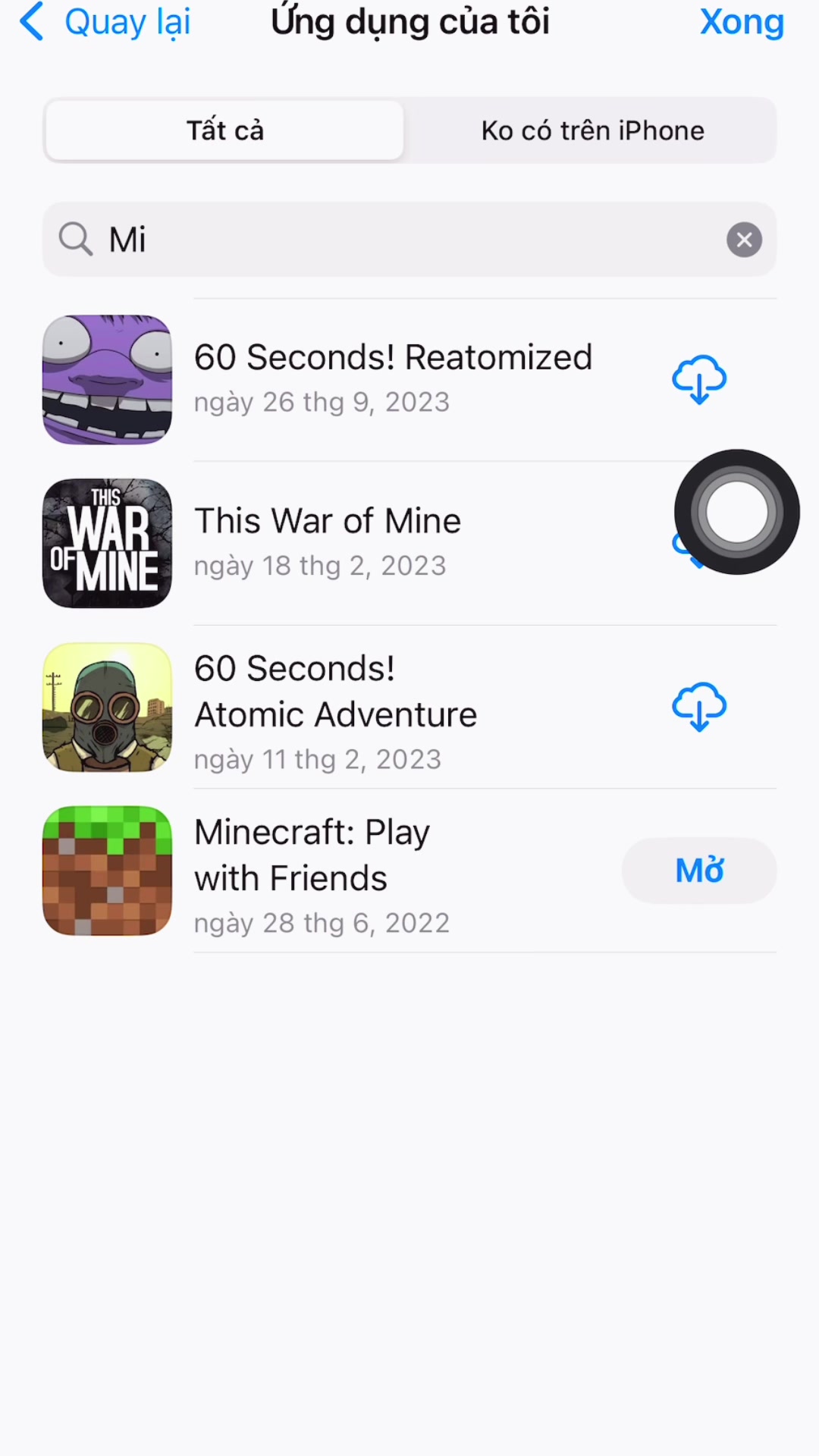819x1456 pixels.
Task: Go back with Quay lại
Action: click(106, 23)
